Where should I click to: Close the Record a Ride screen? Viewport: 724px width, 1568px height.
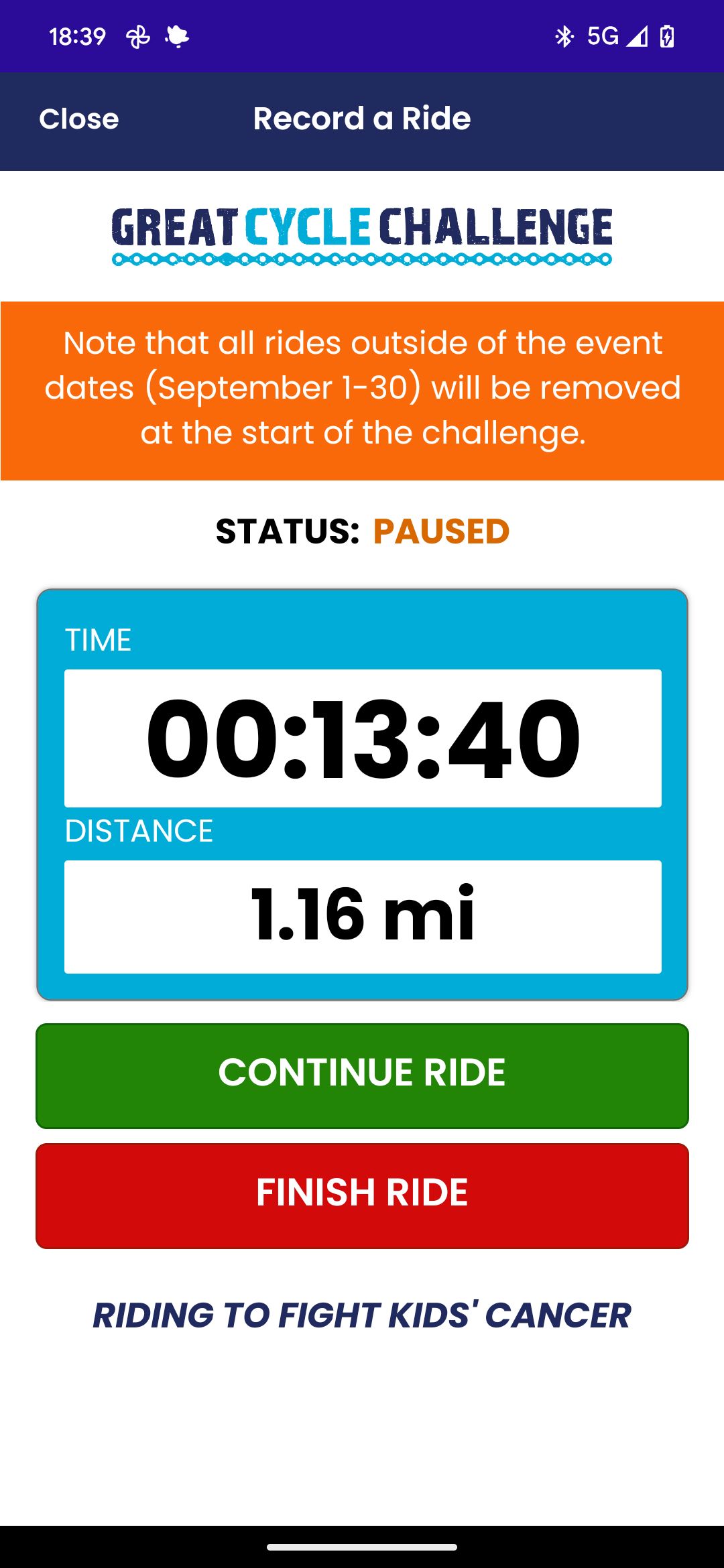[79, 119]
